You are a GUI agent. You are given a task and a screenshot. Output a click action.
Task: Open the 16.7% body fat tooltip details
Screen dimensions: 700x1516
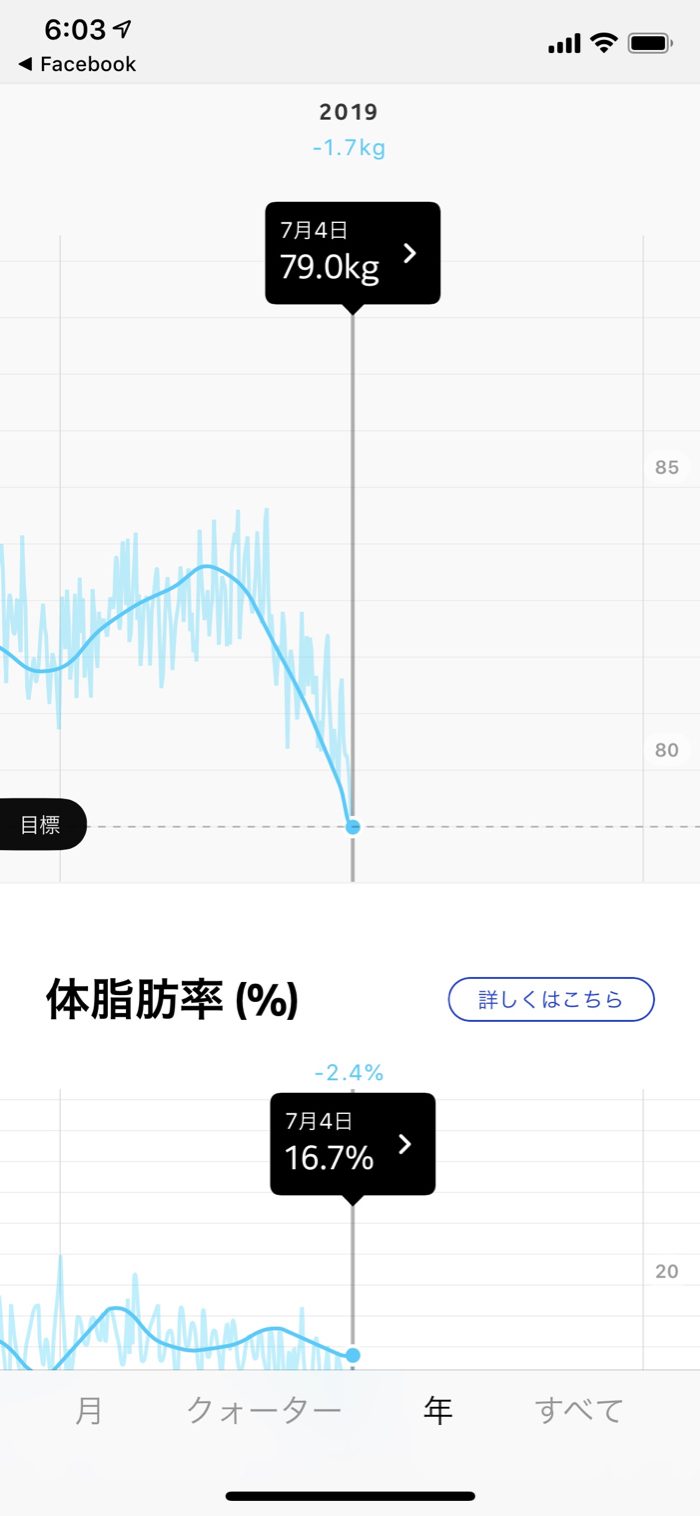coord(353,1144)
